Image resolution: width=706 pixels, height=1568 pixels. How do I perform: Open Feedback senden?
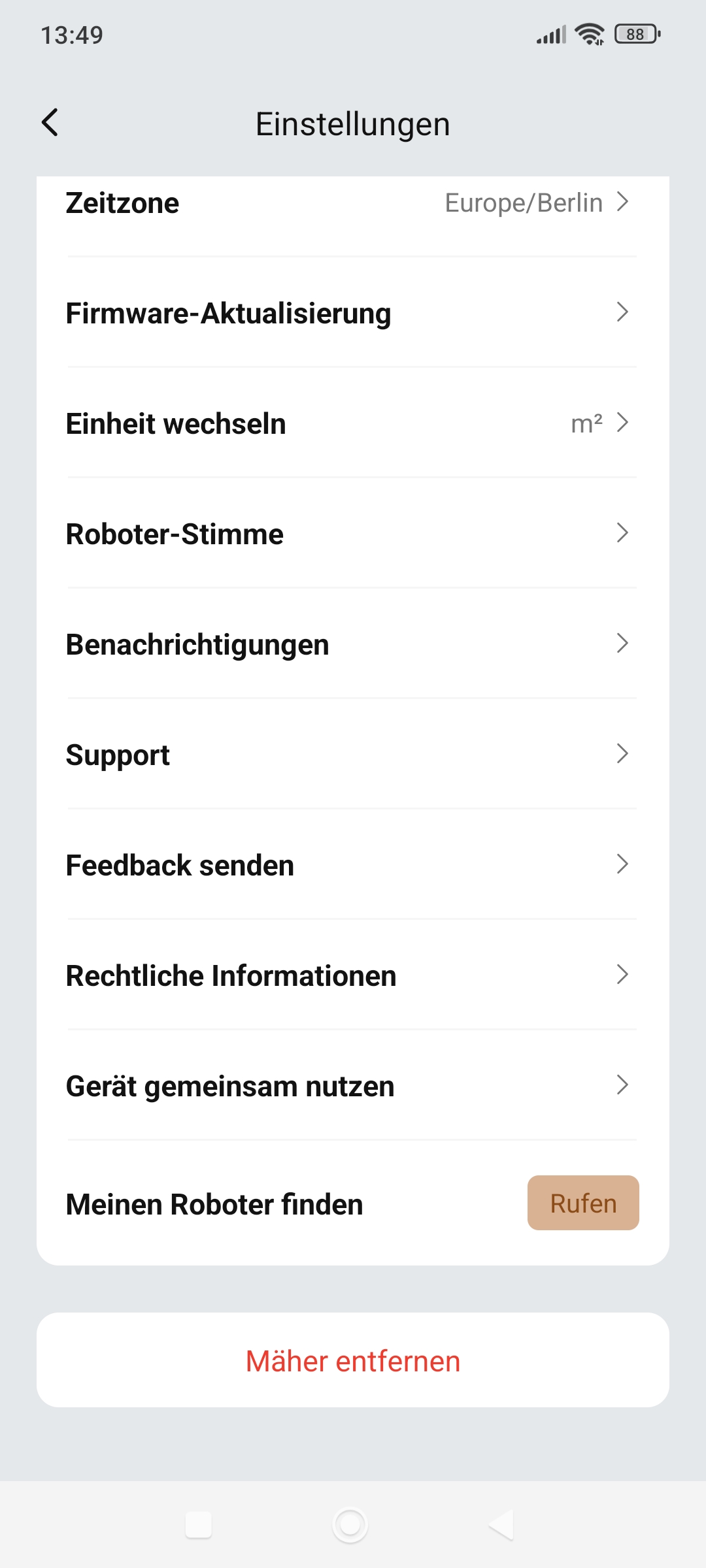click(352, 865)
